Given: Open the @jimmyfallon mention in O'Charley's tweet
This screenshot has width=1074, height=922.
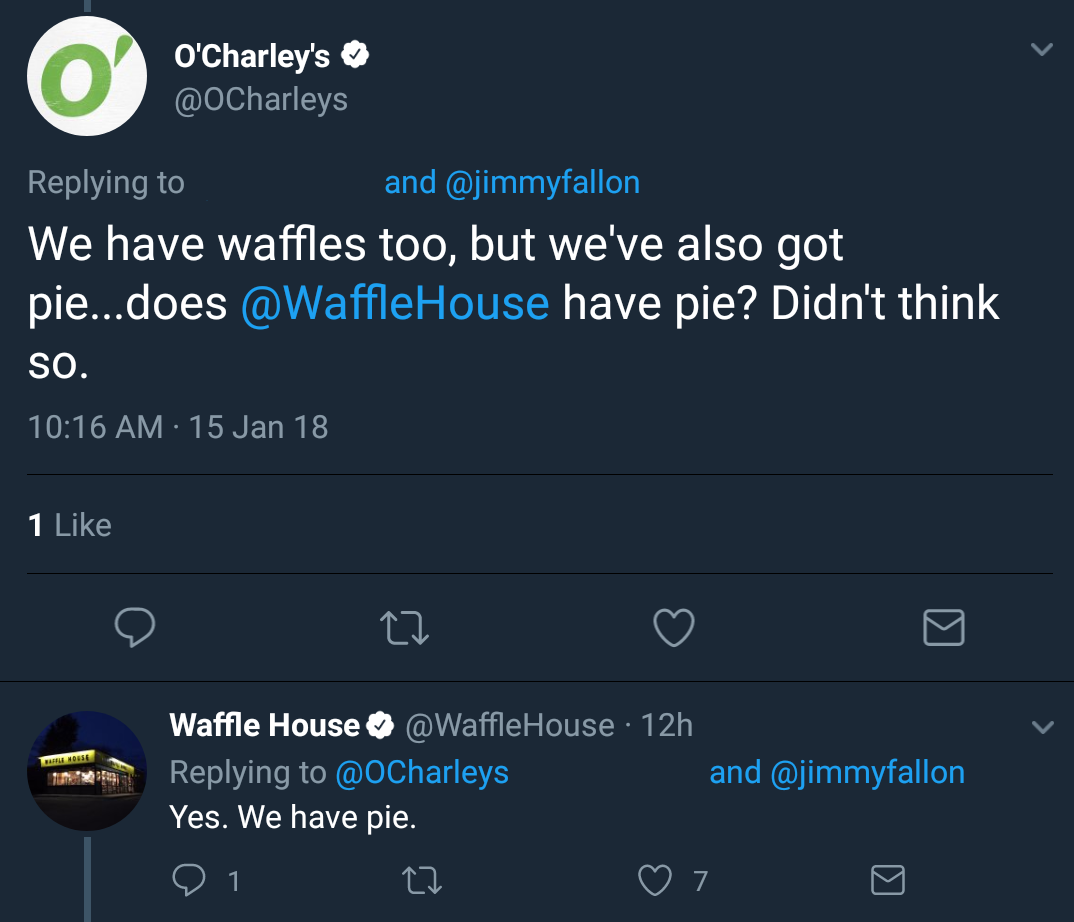Looking at the screenshot, I should point(541,182).
